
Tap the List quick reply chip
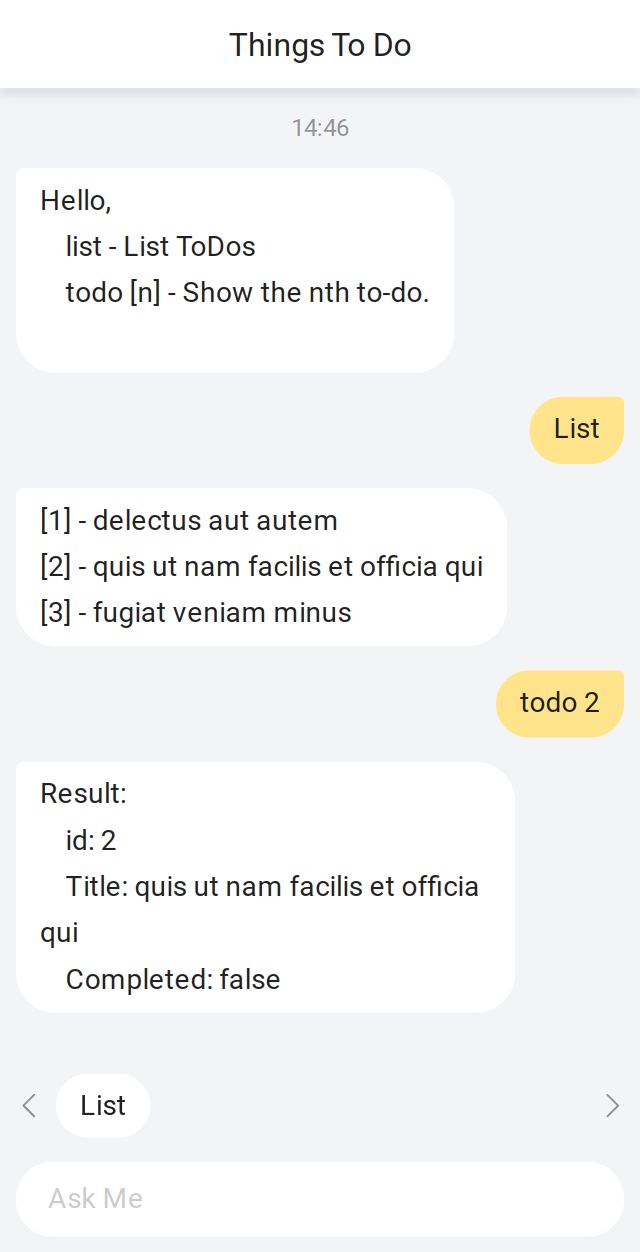(103, 1105)
